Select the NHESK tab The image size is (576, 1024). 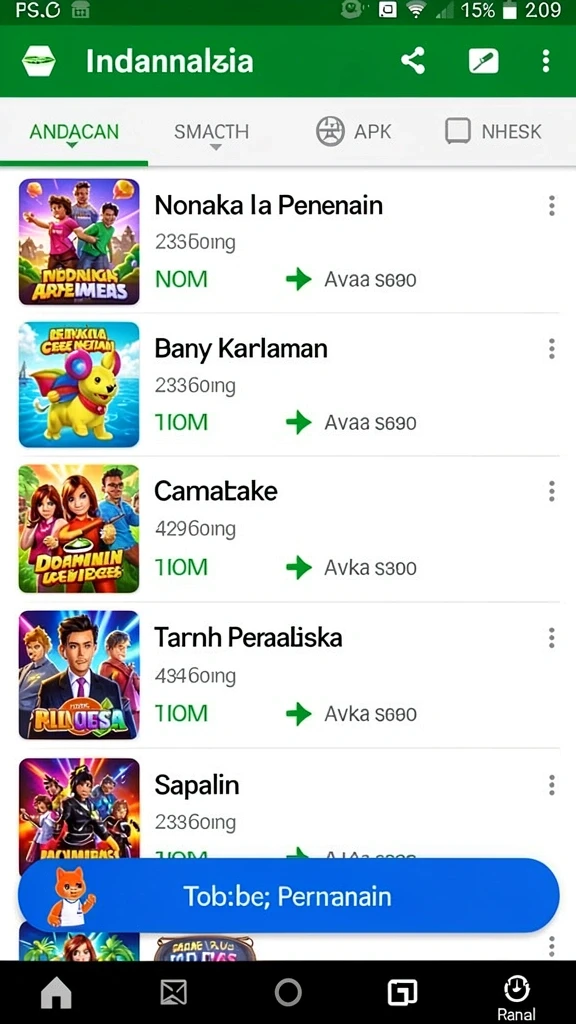(x=493, y=132)
